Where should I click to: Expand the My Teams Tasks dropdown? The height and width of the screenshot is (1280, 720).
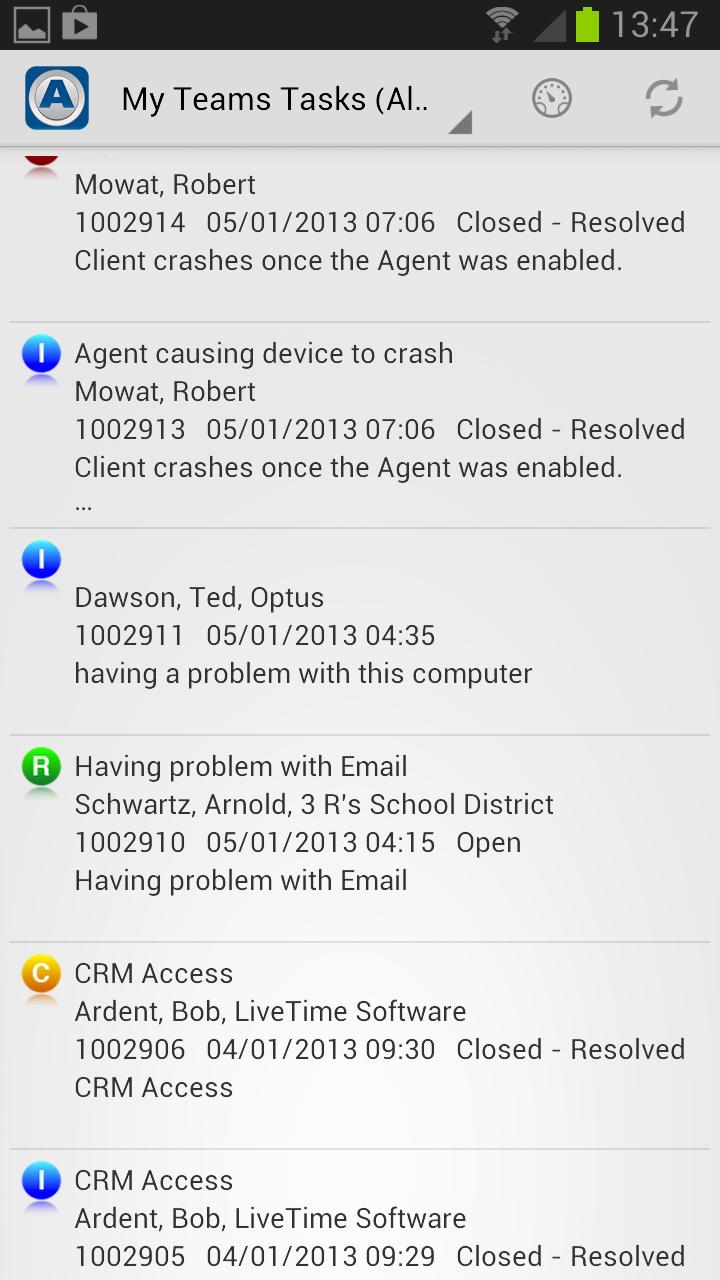(295, 100)
